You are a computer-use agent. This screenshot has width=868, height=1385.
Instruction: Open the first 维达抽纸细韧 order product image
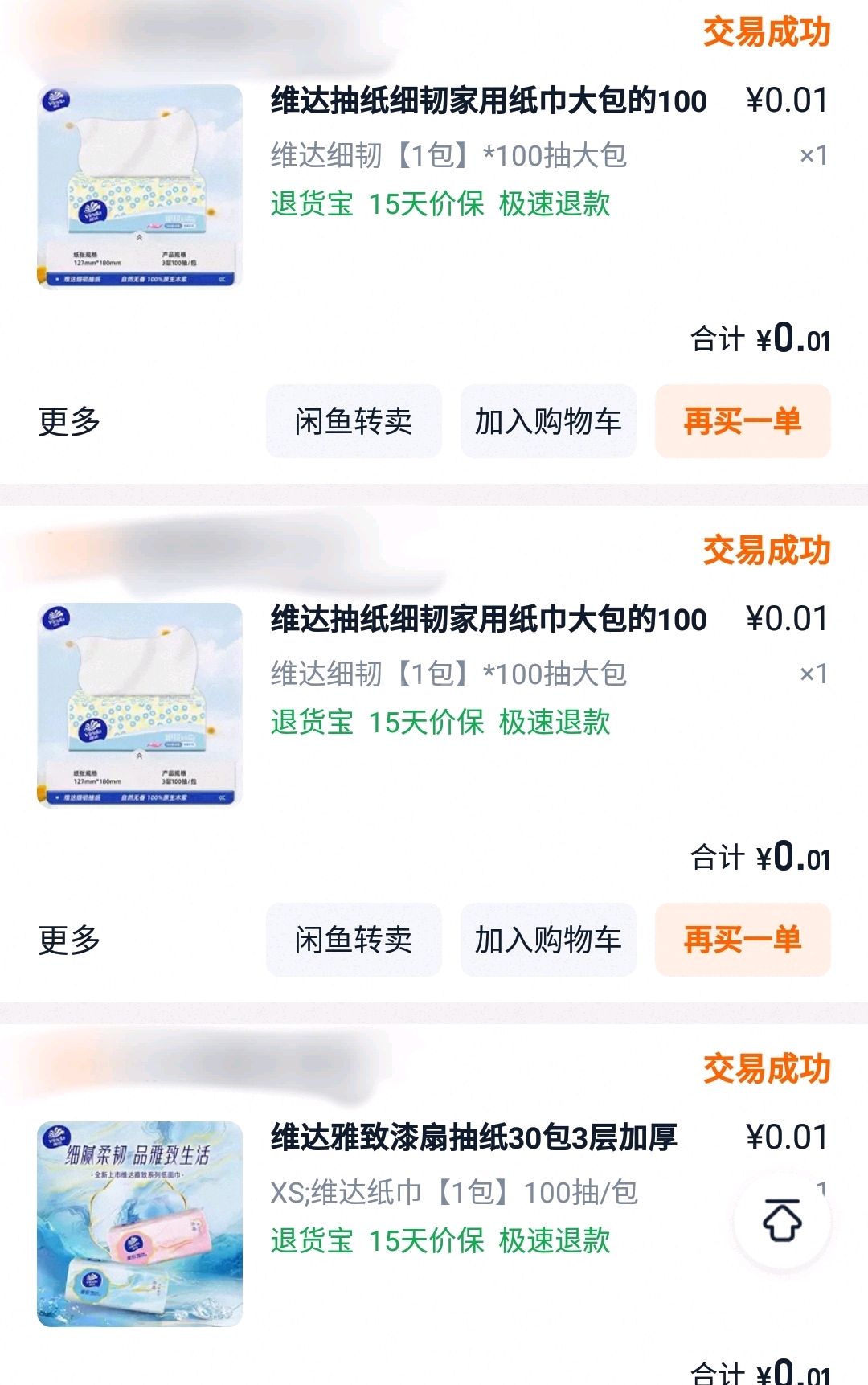pyautogui.click(x=140, y=186)
